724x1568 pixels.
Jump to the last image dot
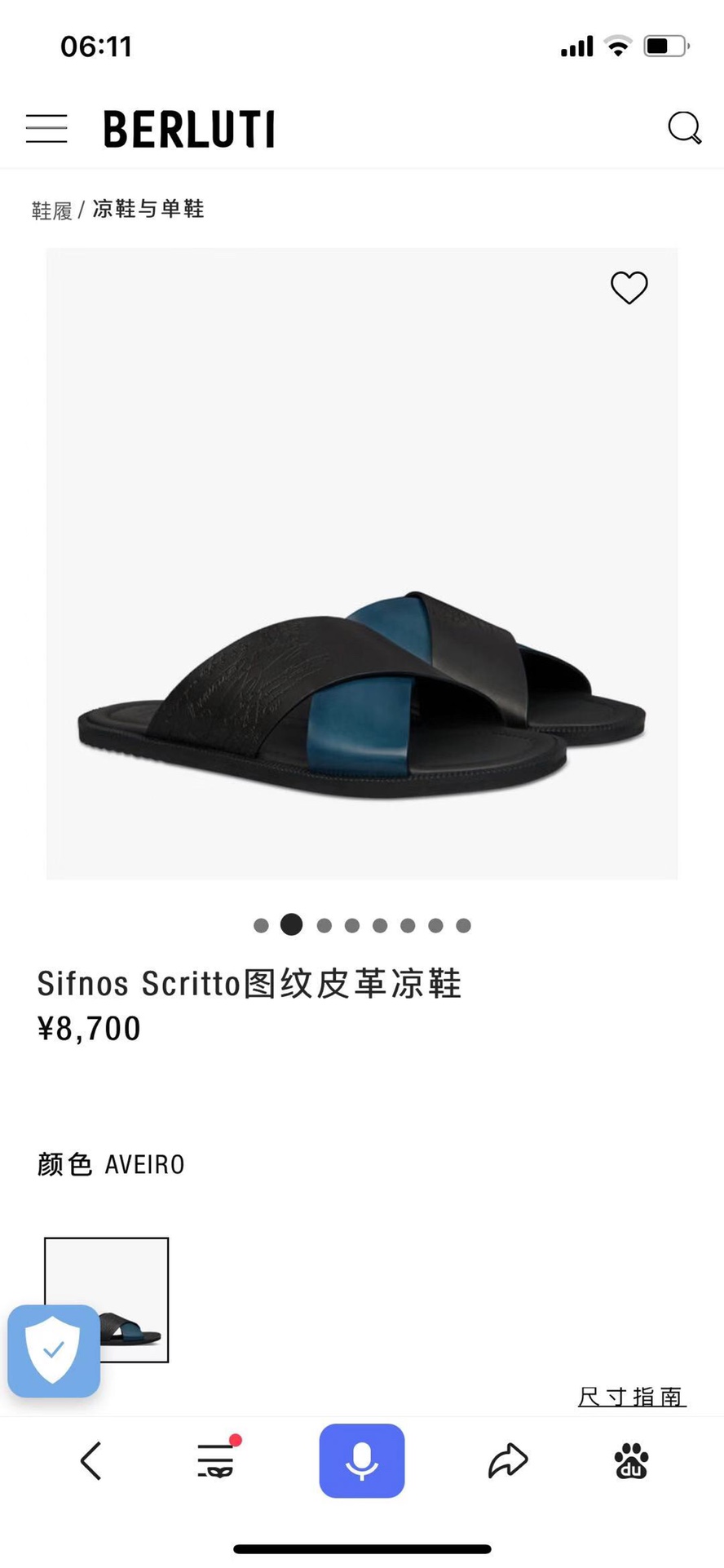click(x=463, y=925)
